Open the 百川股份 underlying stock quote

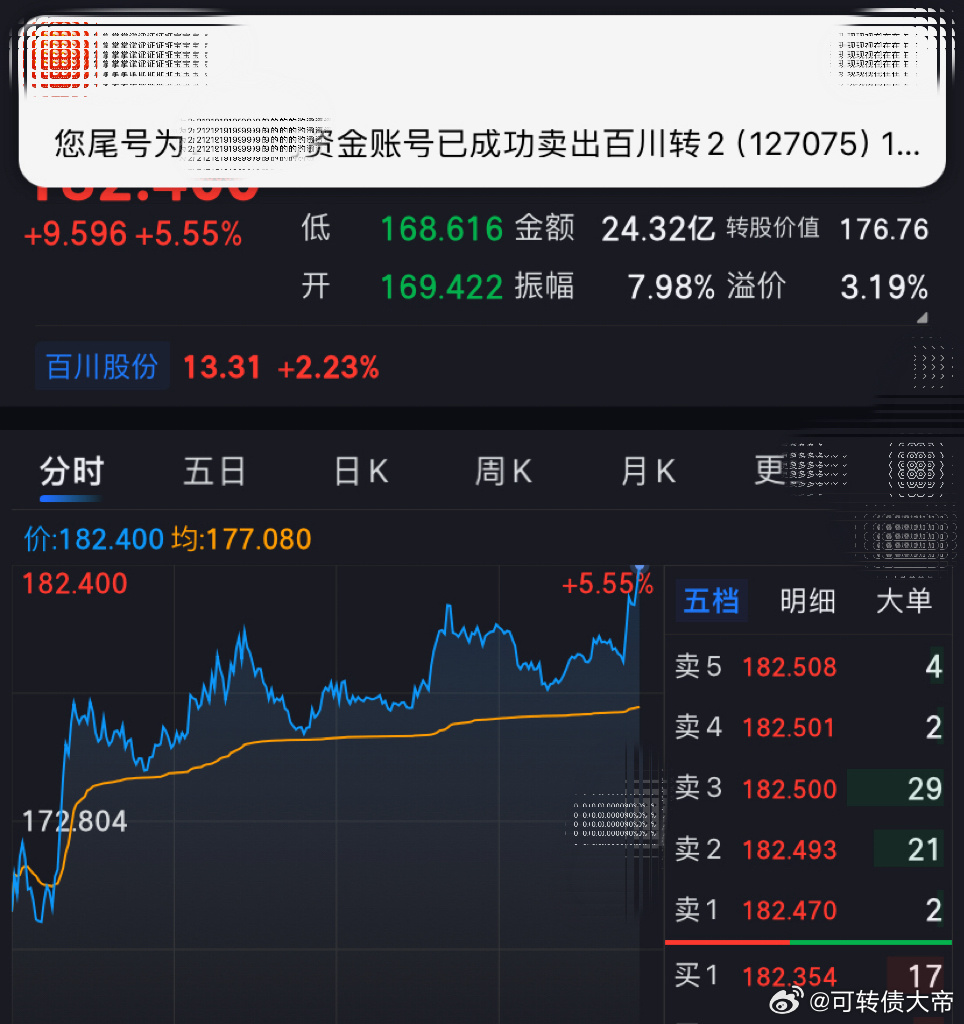[x=102, y=366]
